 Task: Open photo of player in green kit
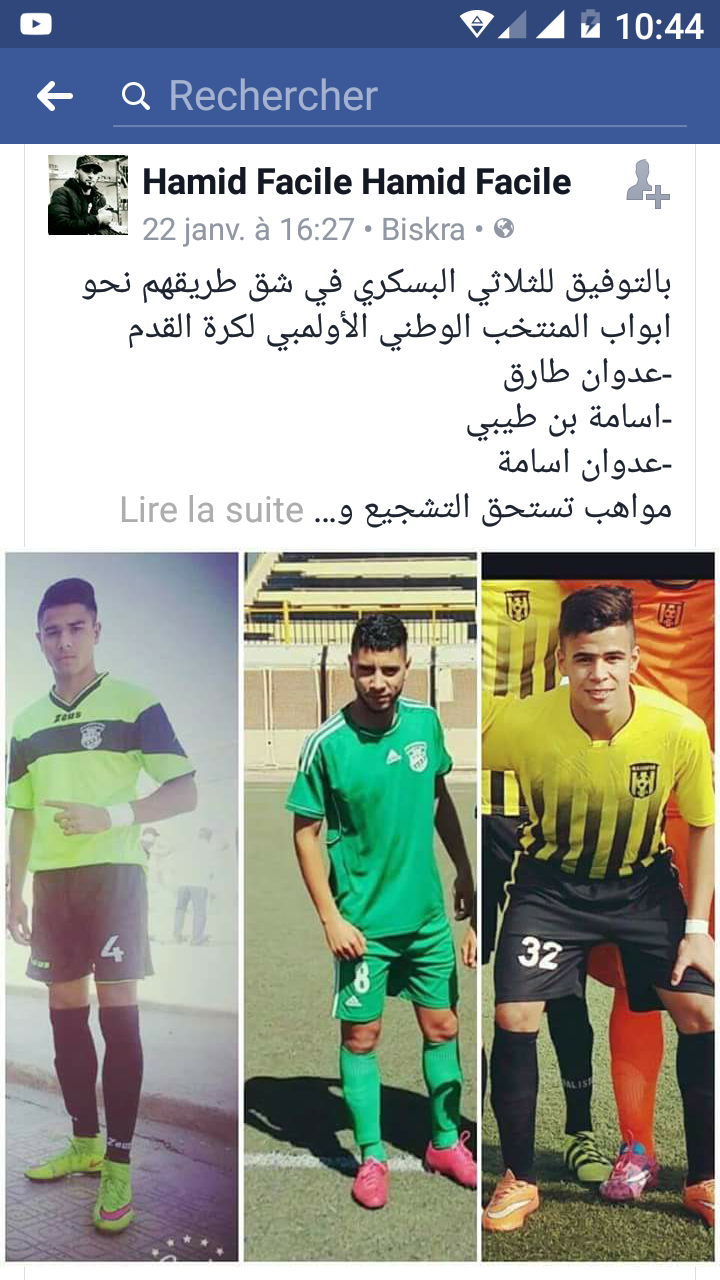[x=360, y=905]
